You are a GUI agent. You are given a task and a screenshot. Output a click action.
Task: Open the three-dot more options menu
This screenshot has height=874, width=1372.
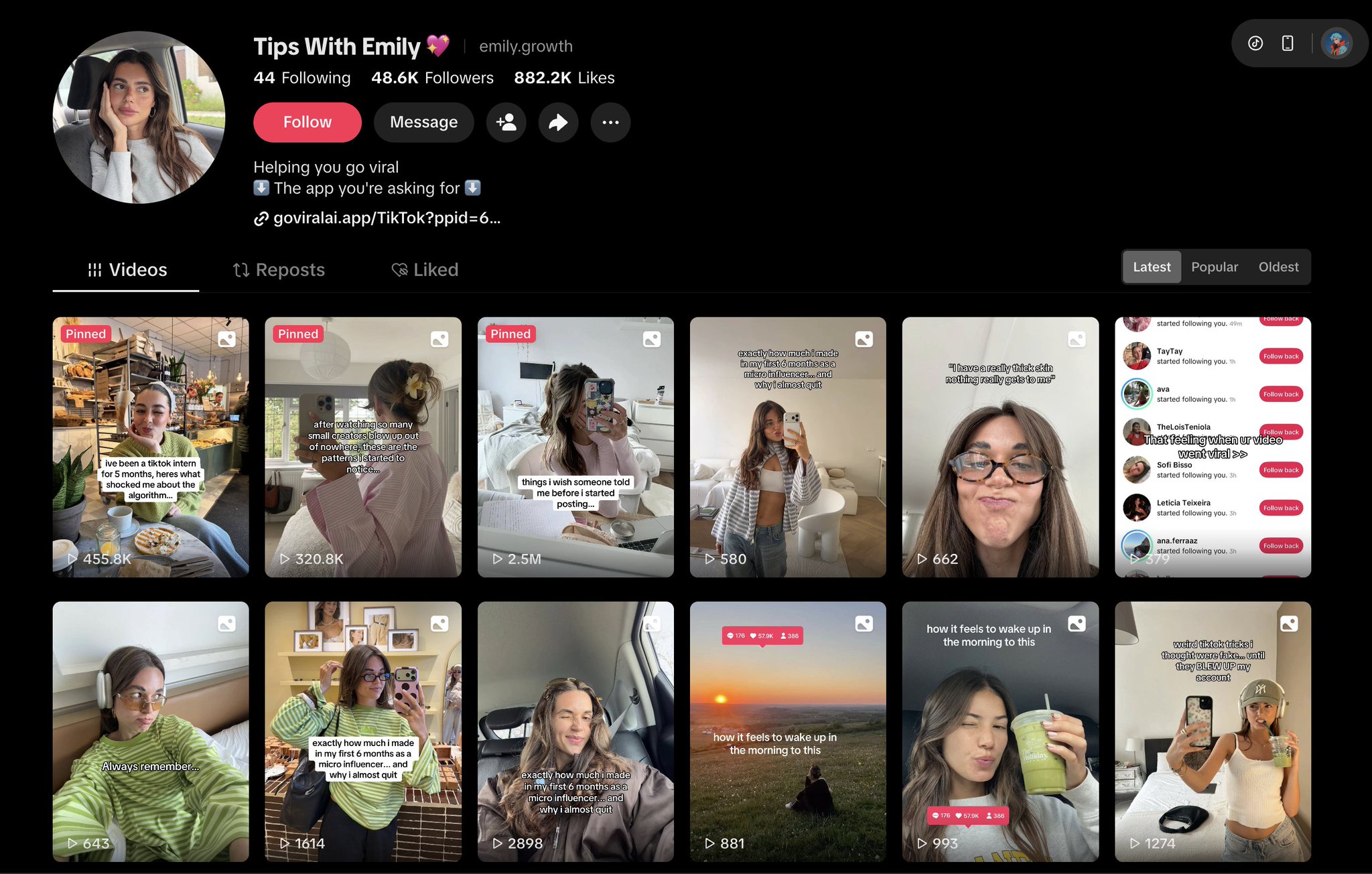pyautogui.click(x=610, y=123)
